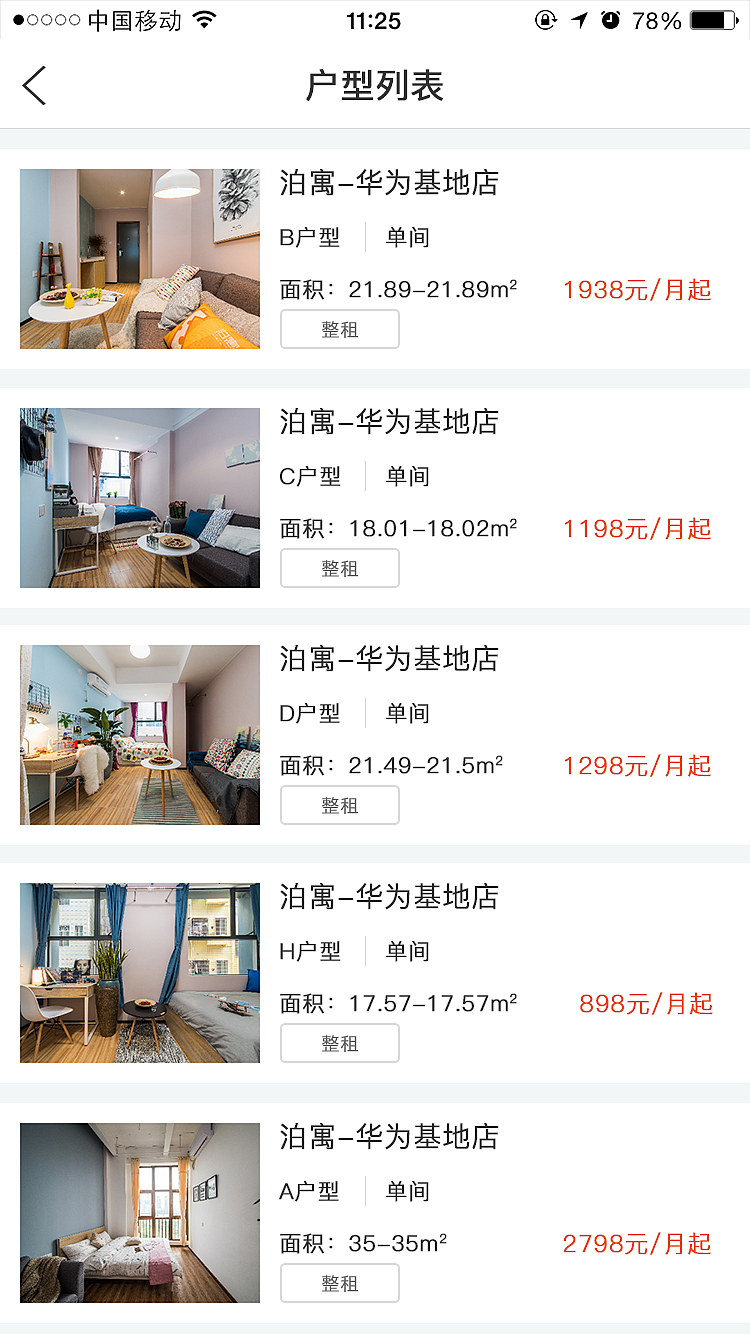
Task: View the D户型 listing picture
Action: pyautogui.click(x=139, y=735)
